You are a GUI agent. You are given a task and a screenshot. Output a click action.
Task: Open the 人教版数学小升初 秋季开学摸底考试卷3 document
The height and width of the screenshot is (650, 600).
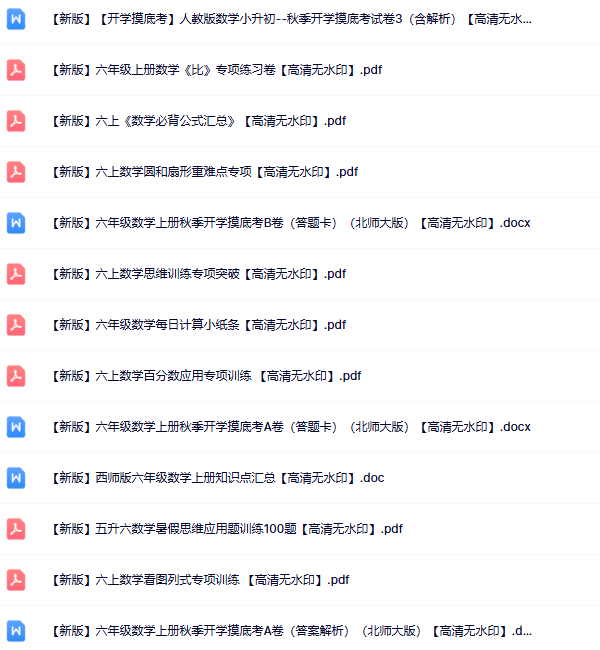(x=290, y=19)
